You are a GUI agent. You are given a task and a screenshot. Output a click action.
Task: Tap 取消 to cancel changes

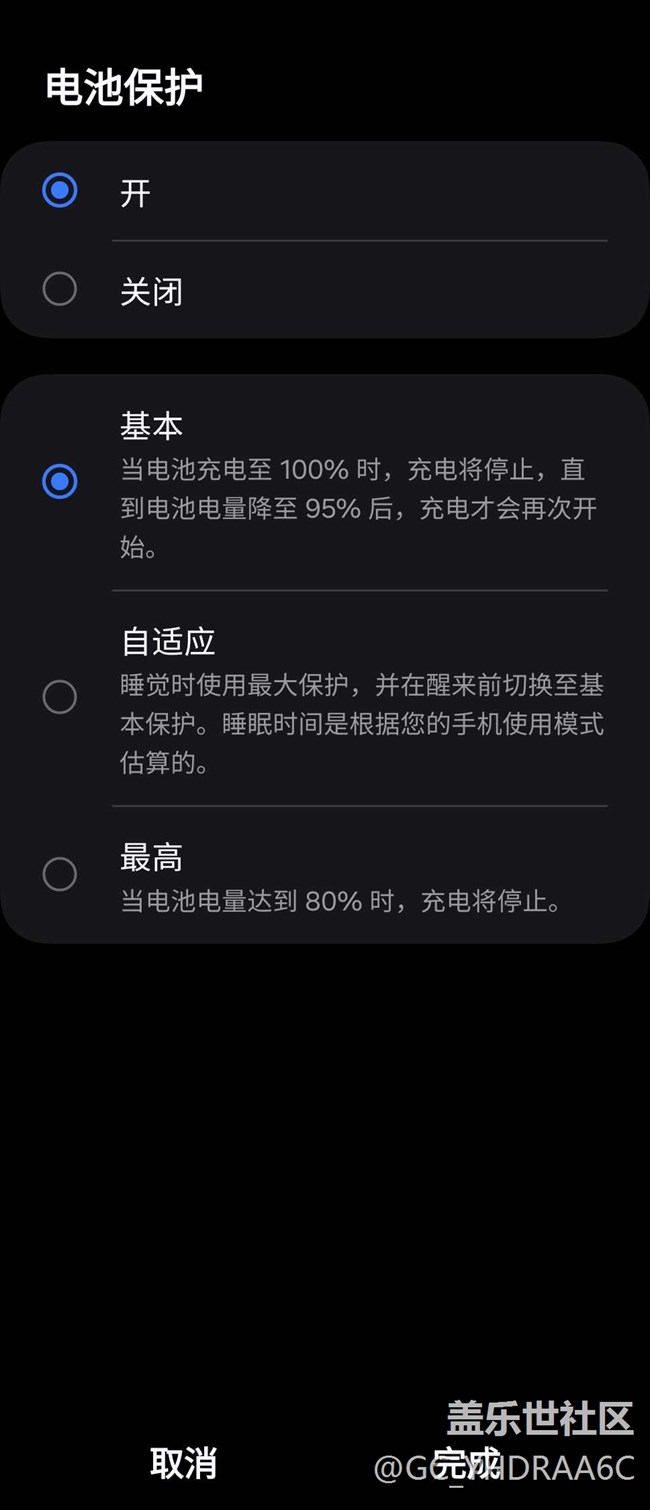183,1464
